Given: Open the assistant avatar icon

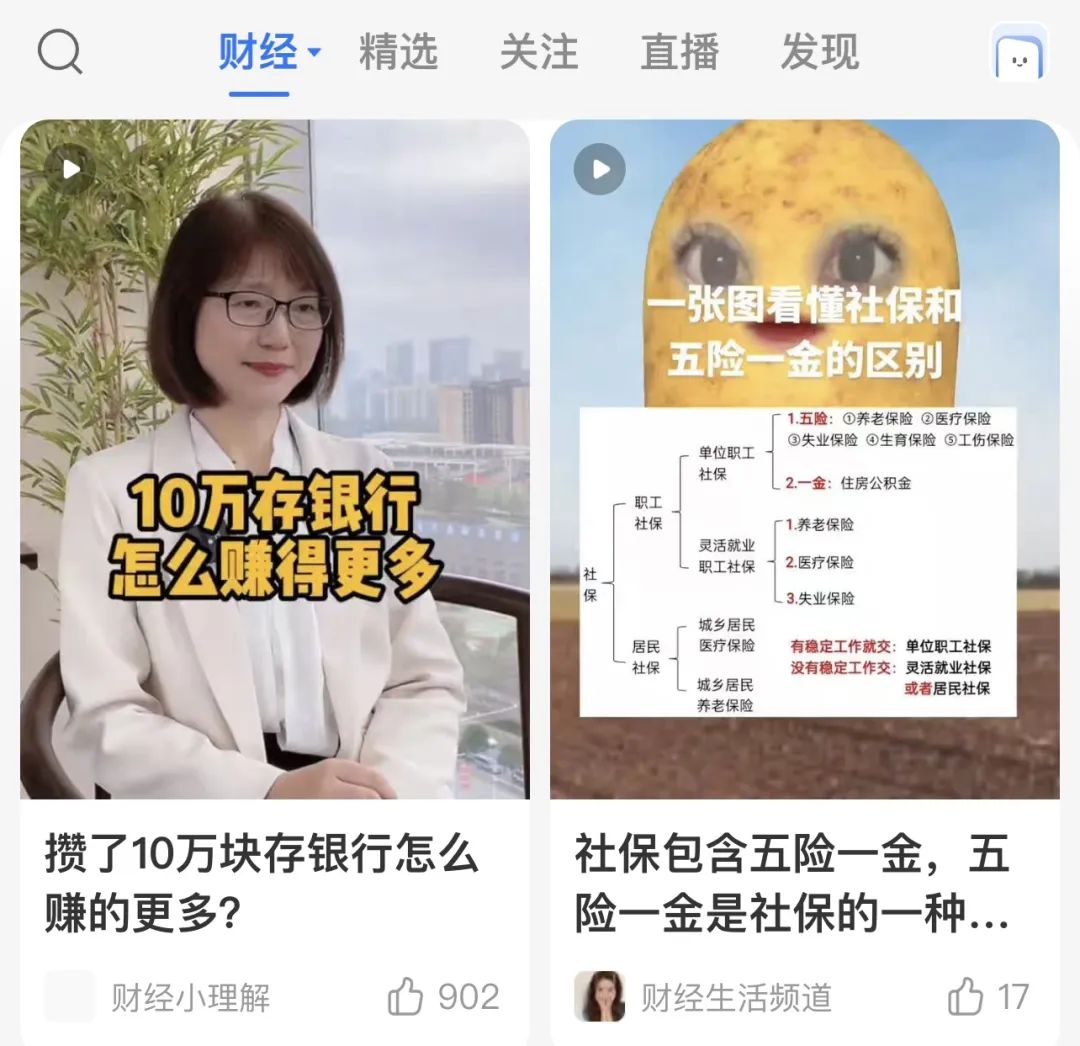Looking at the screenshot, I should (x=1018, y=52).
